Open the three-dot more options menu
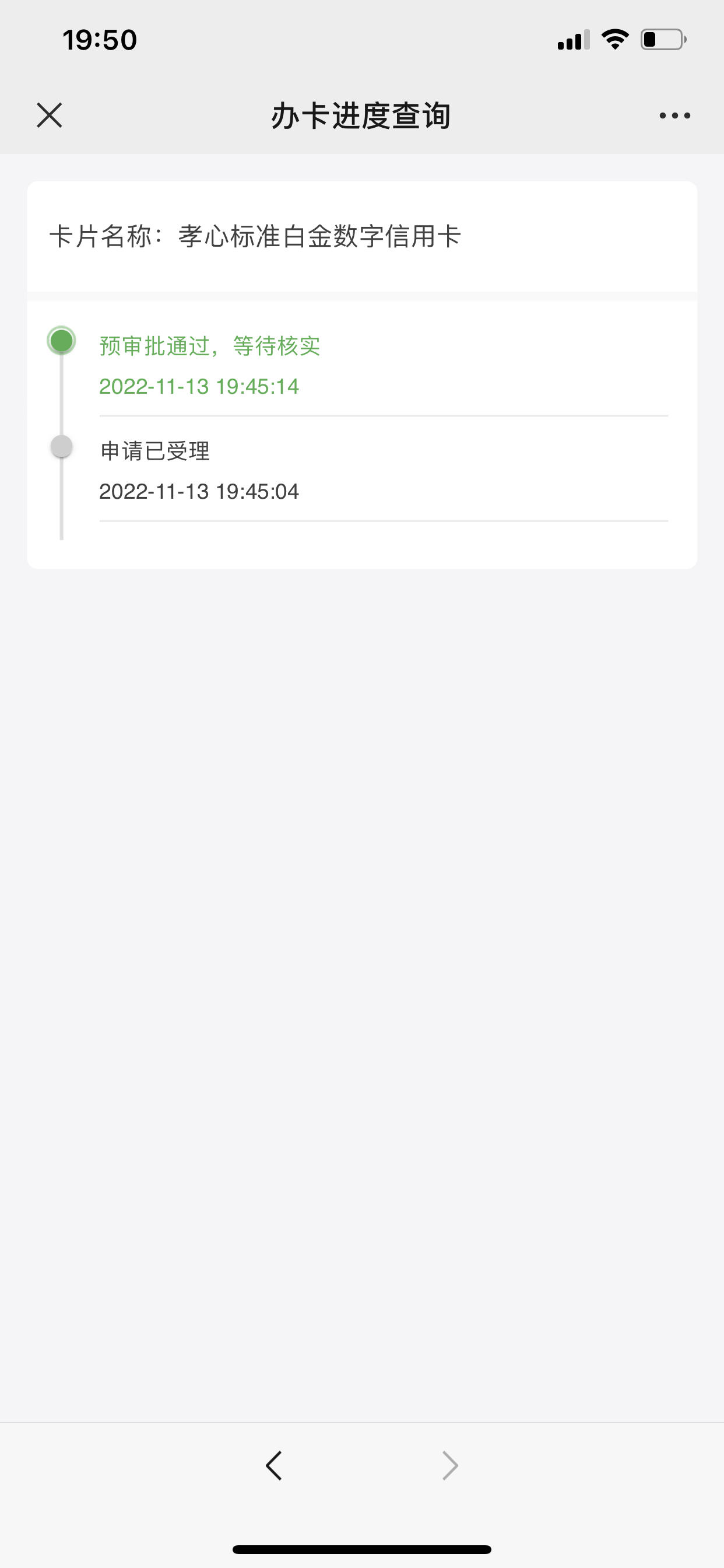Viewport: 724px width, 1568px height. pos(674,115)
